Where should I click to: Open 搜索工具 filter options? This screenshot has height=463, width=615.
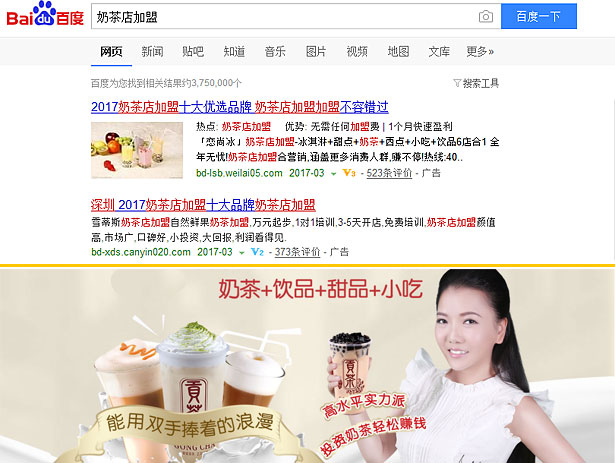(x=476, y=83)
